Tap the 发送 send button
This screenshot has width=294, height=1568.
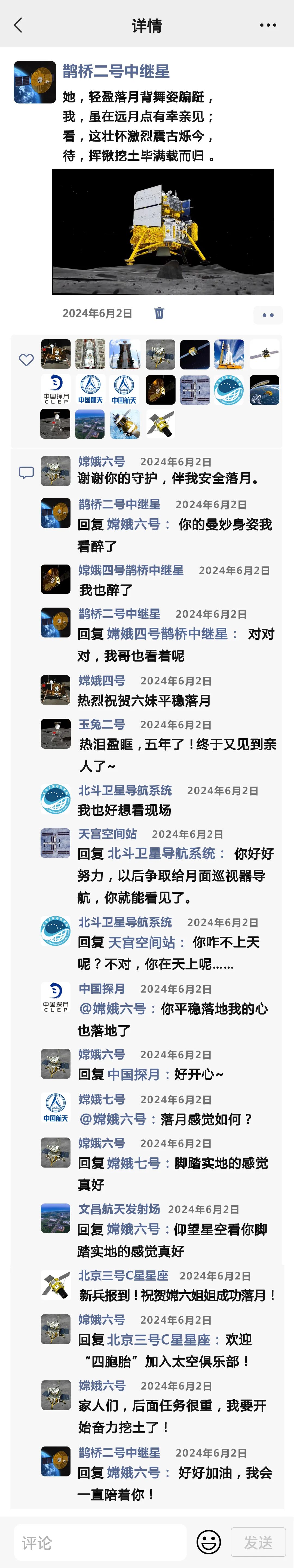pyautogui.click(x=258, y=1542)
